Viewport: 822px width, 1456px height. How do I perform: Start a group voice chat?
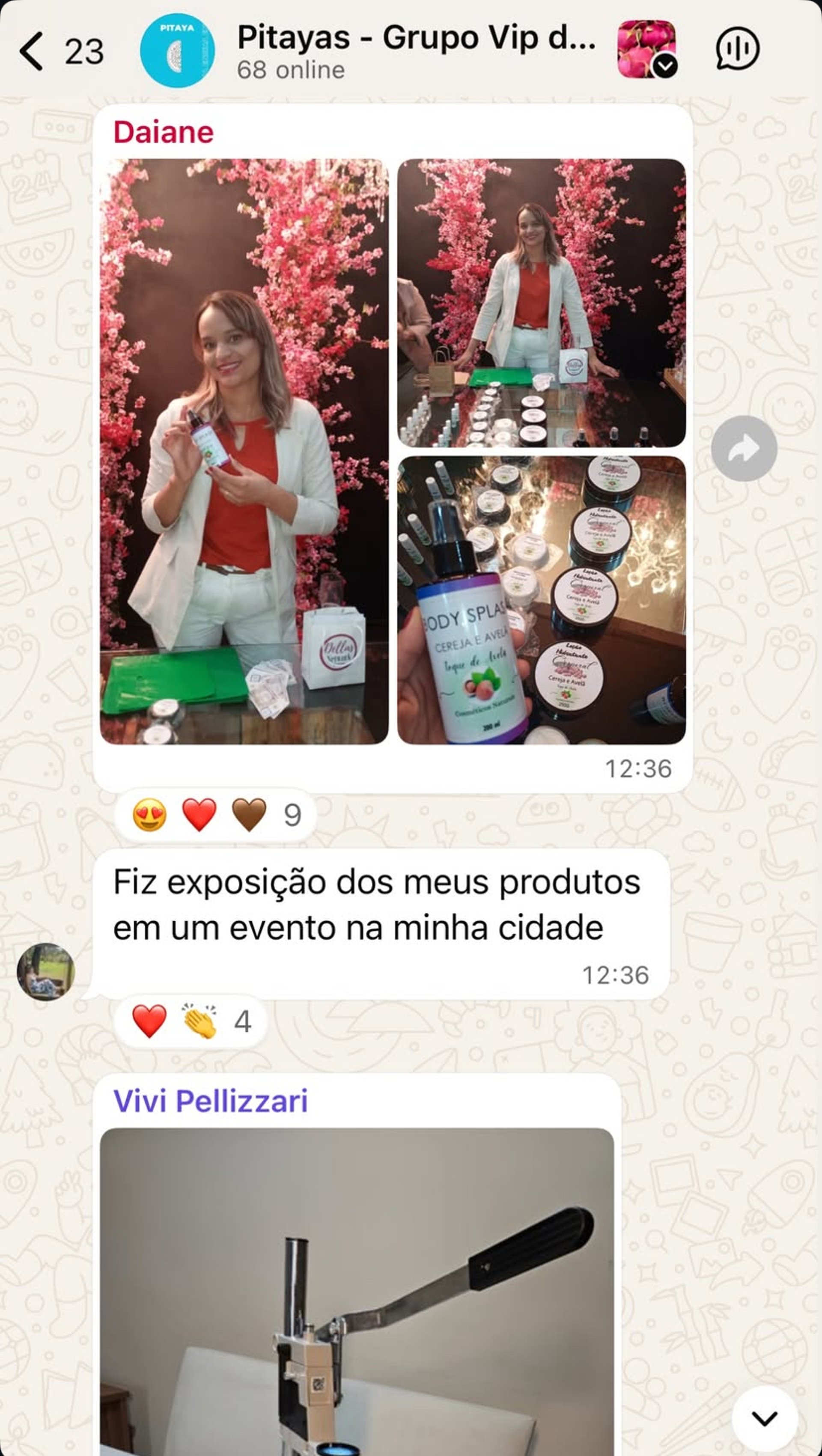(737, 50)
